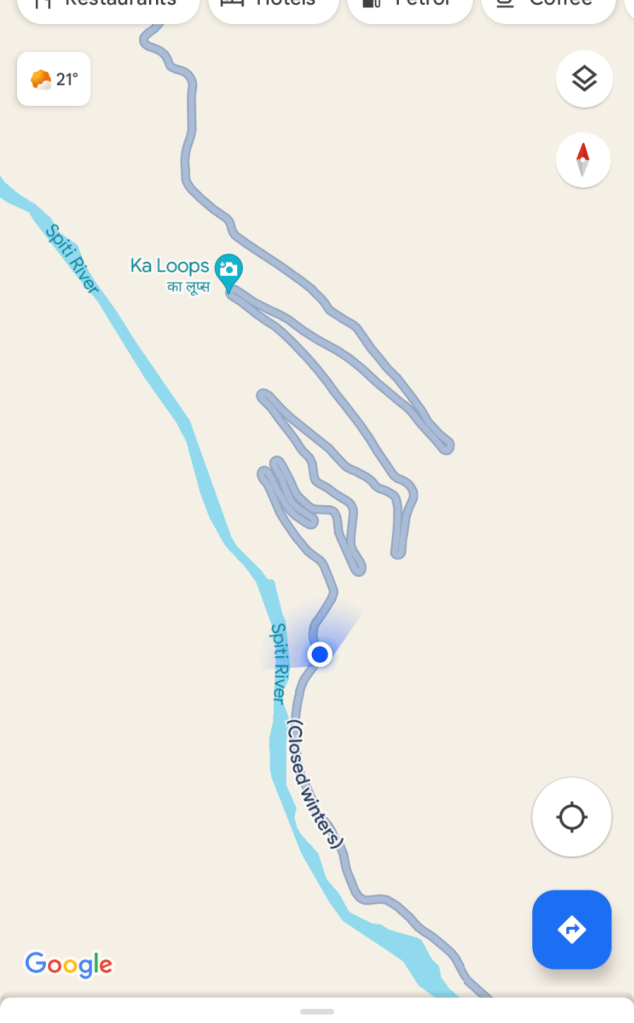Tap the compass to reset north
Screen dimensions: 634x1023
(x=583, y=160)
